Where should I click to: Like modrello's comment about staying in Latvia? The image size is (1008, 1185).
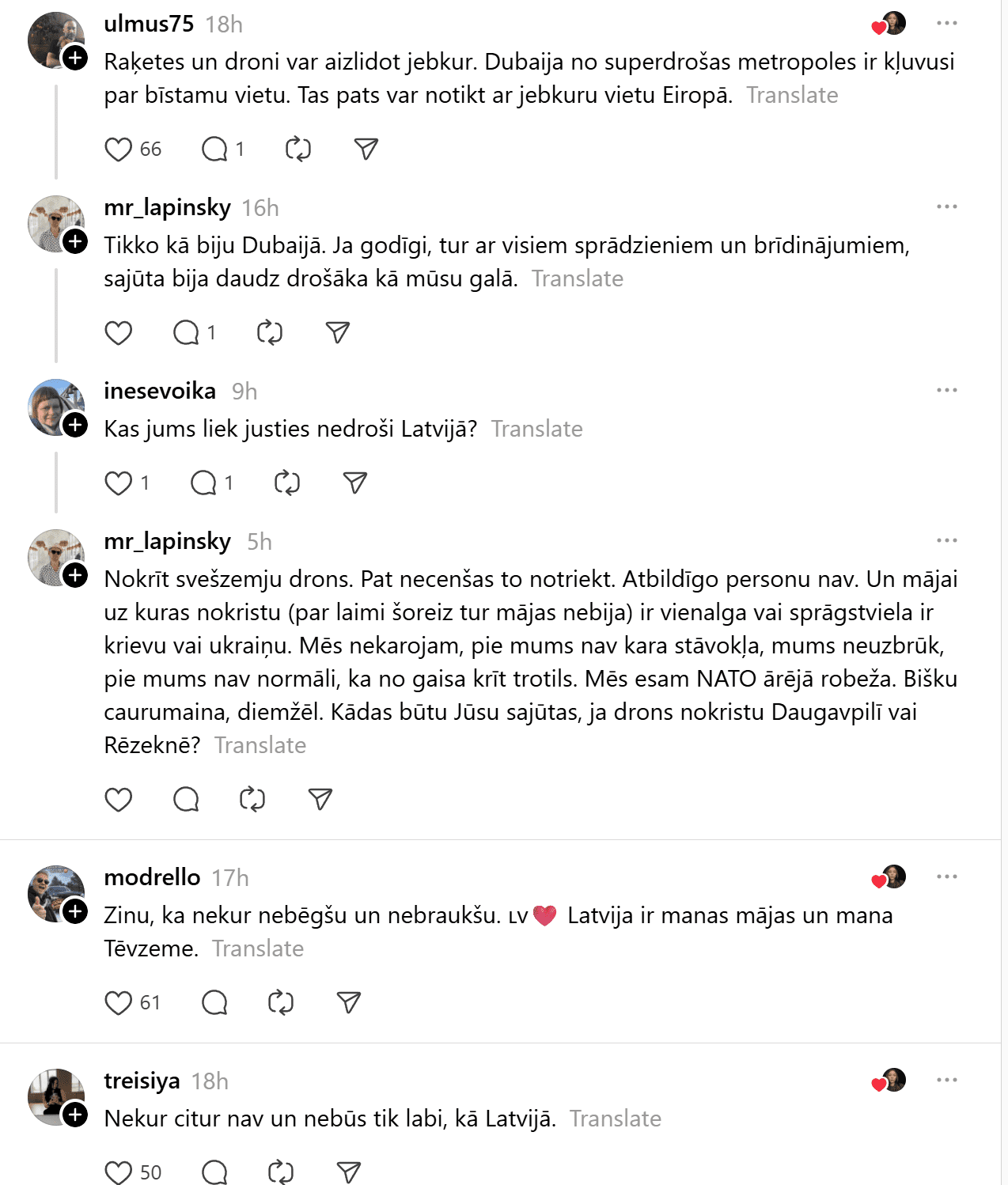[x=119, y=1002]
